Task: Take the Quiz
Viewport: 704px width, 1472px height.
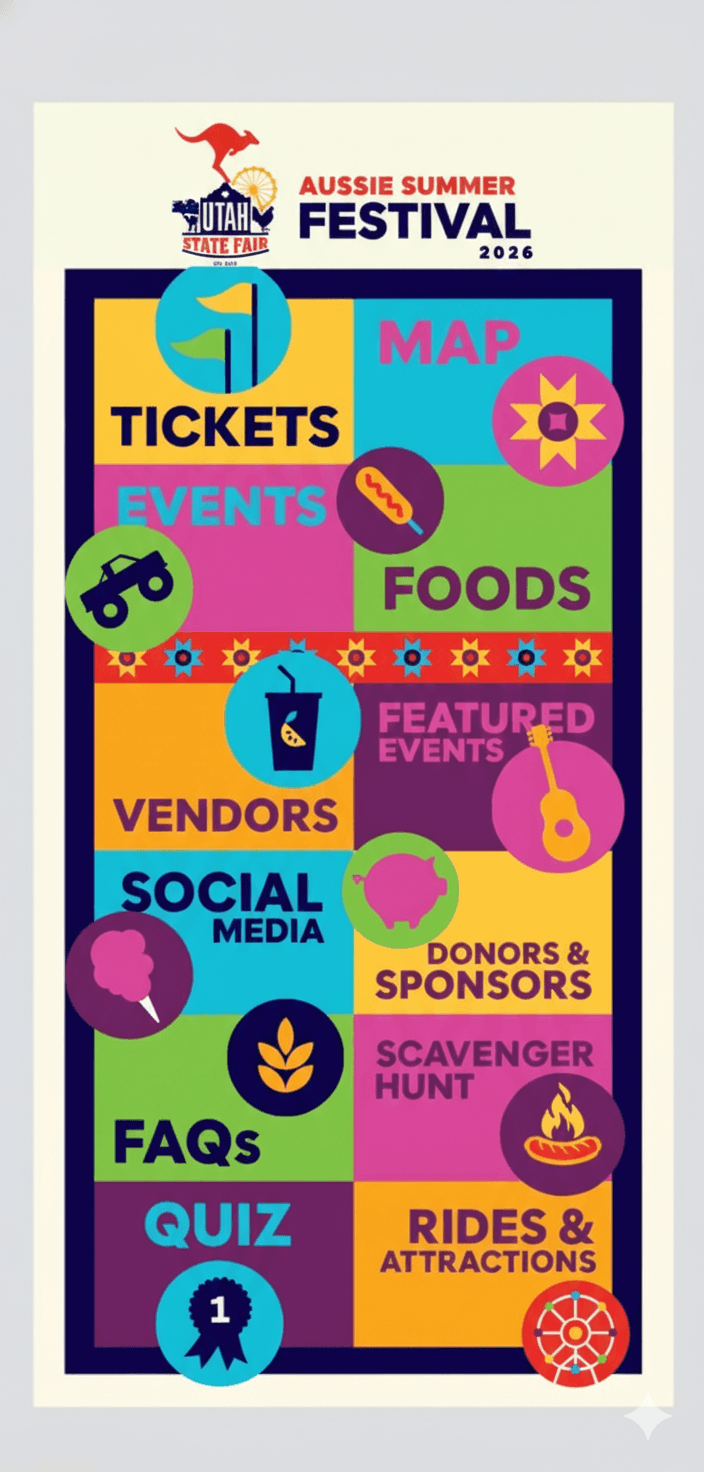Action: (218, 1225)
